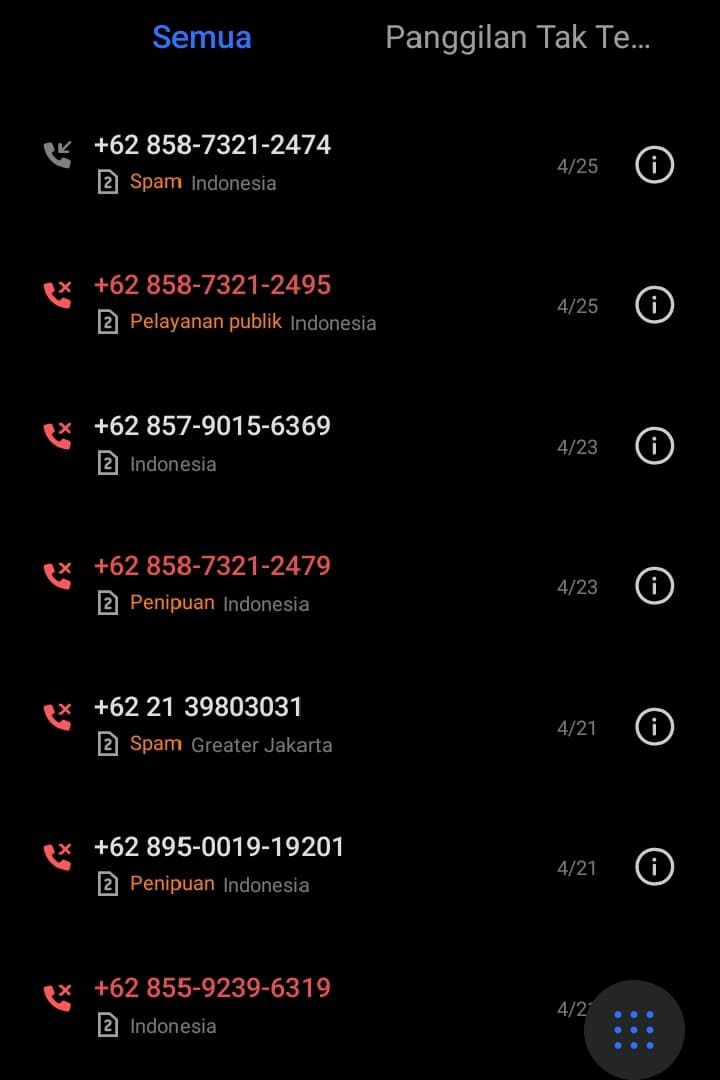Viewport: 720px width, 1080px height.
Task: Open info for +62 895-0019-19201
Action: (x=655, y=867)
